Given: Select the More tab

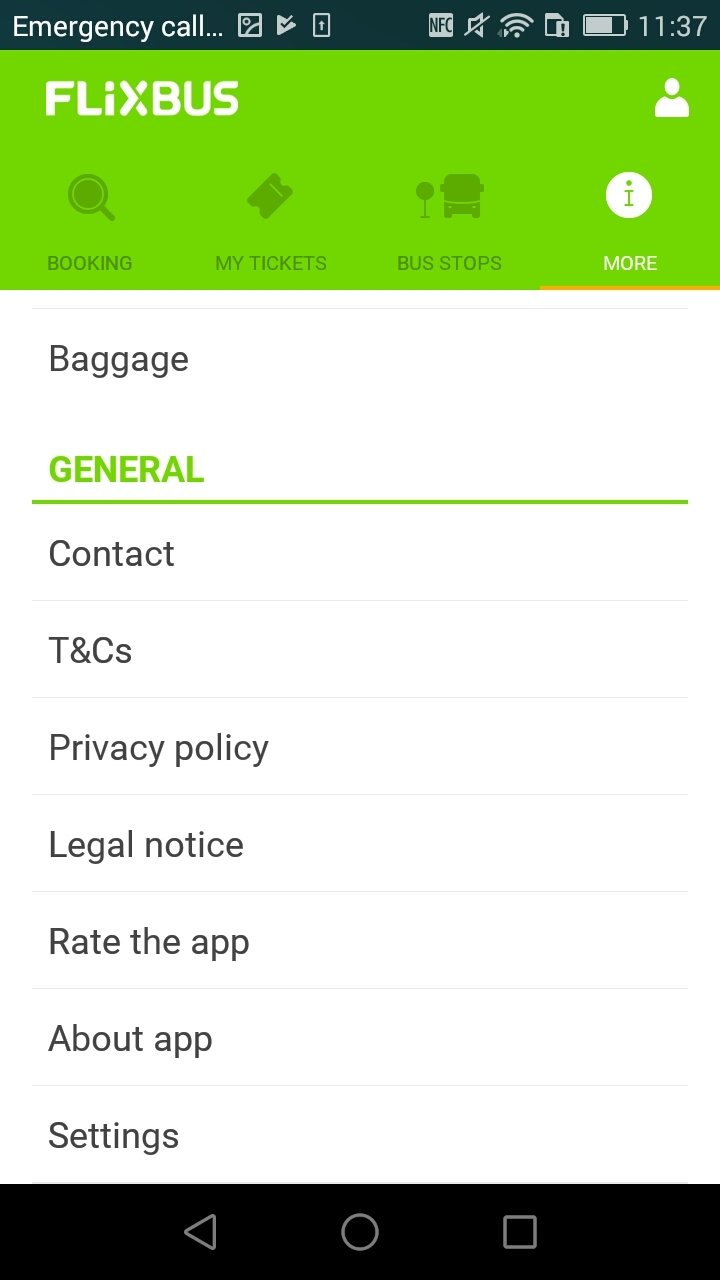Looking at the screenshot, I should (630, 221).
